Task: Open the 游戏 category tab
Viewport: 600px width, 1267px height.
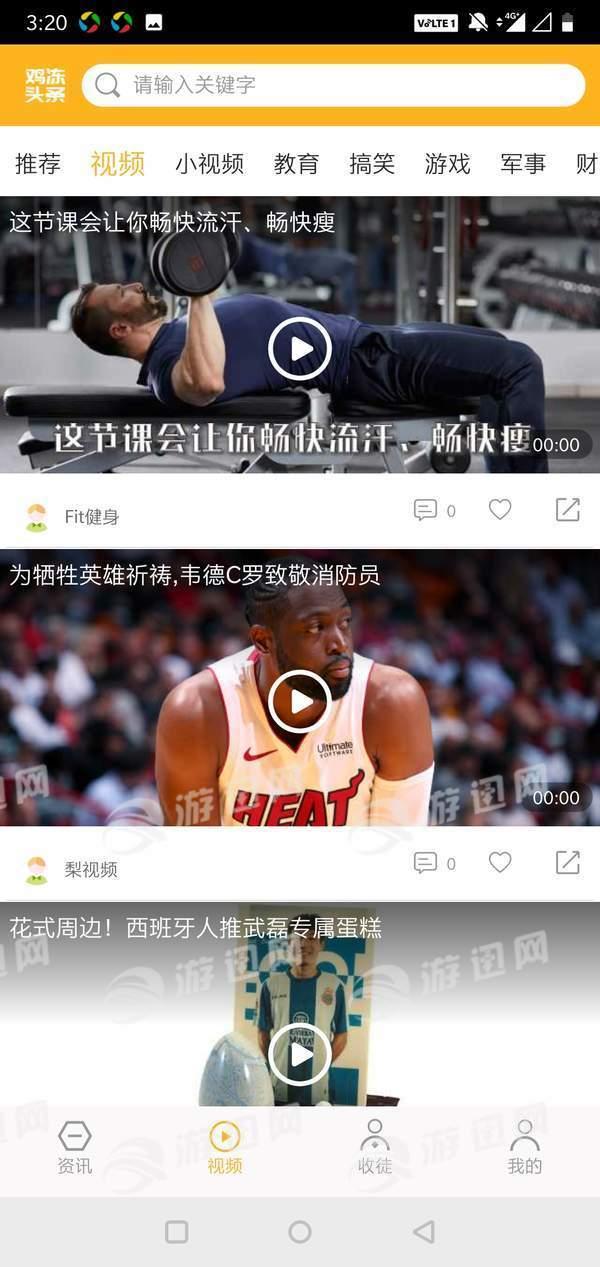Action: coord(447,164)
